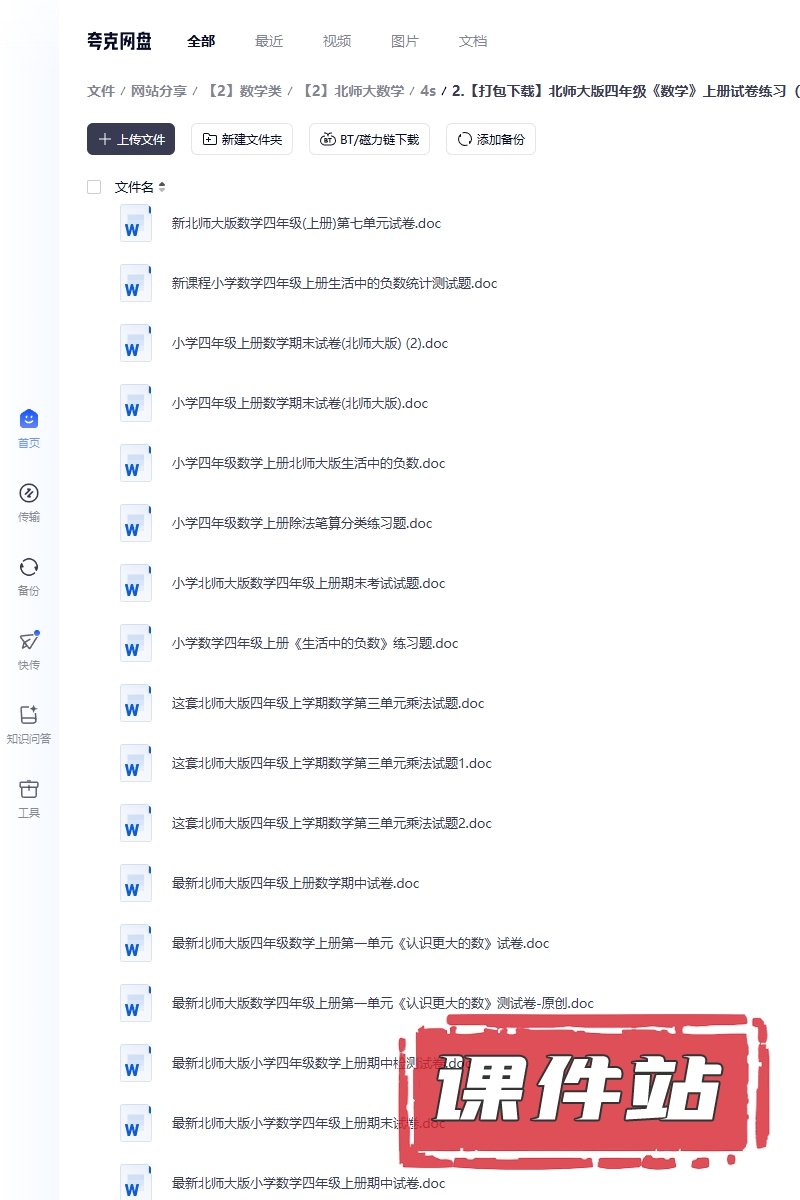Create a new folder with 新建文件夹

tap(242, 140)
